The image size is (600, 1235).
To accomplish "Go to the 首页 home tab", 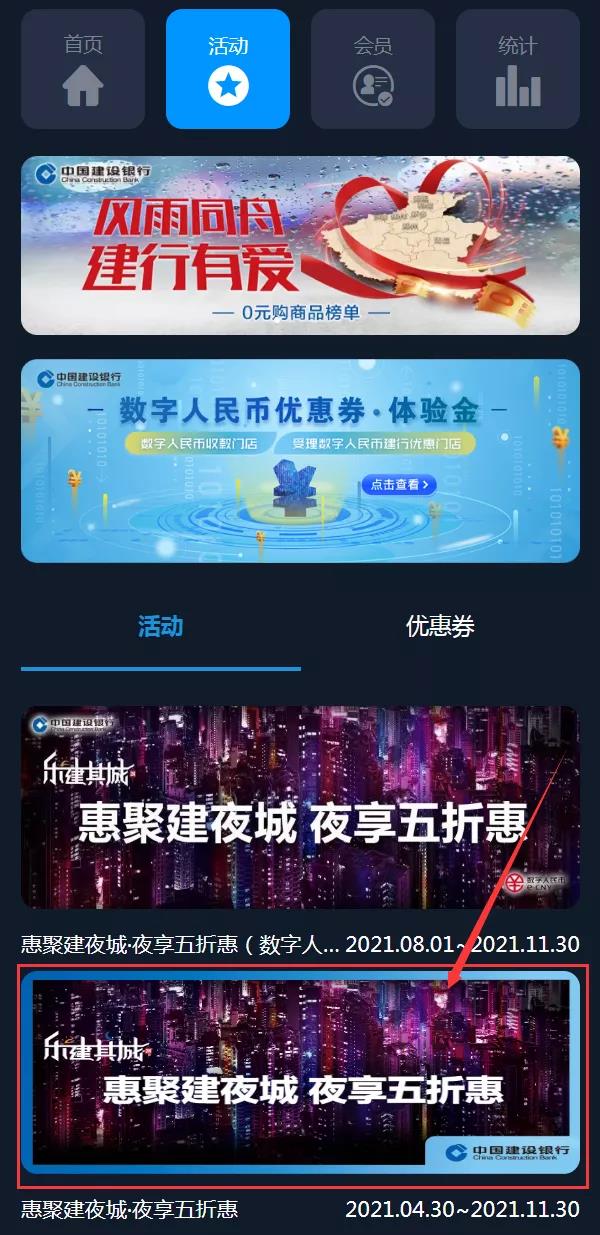I will tap(83, 69).
